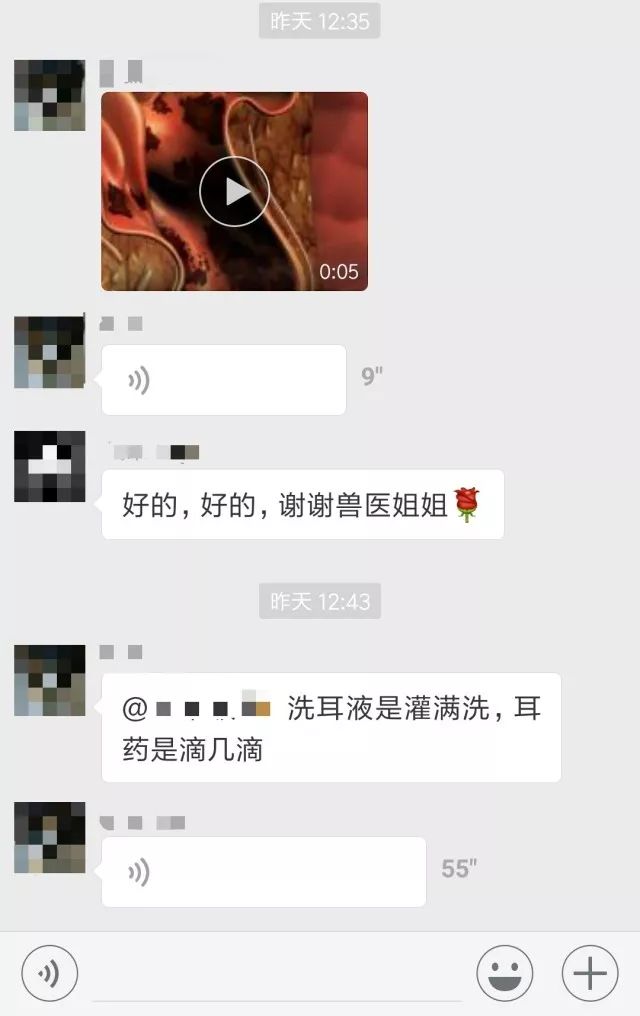Open the avatar beside the 谢谢兽医姐姐 message

(x=49, y=466)
